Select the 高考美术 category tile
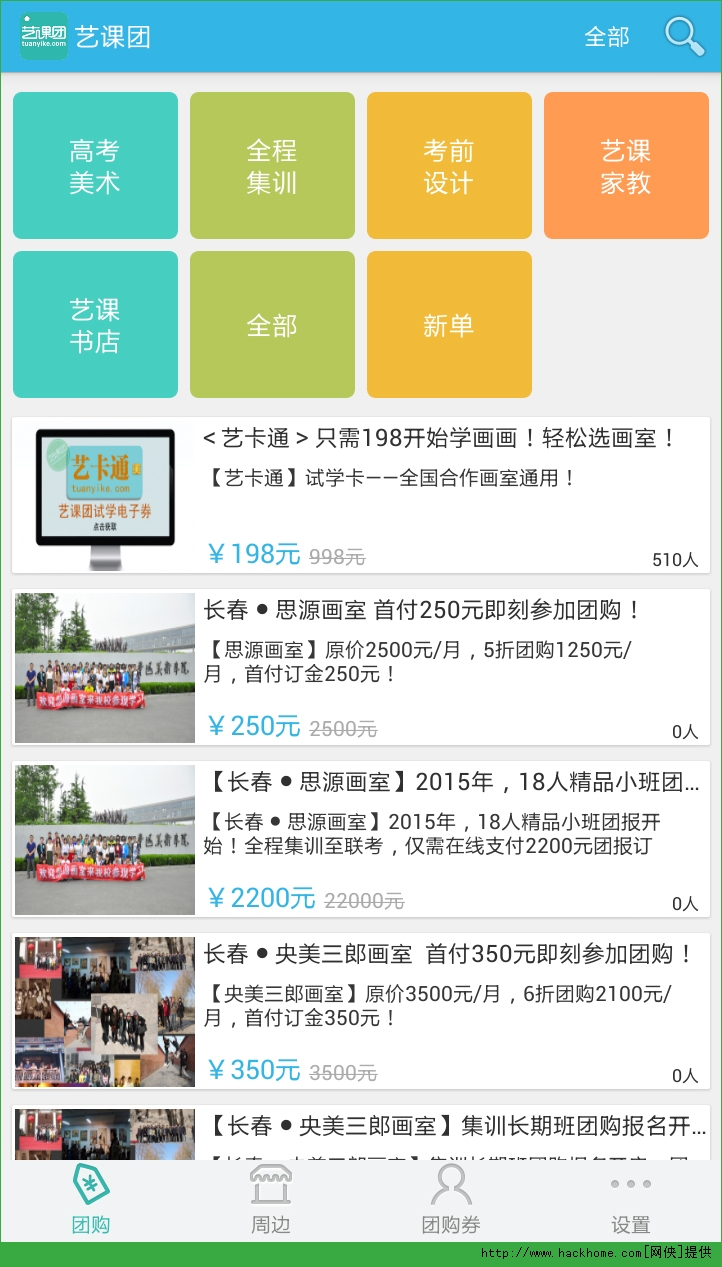This screenshot has height=1267, width=722. point(95,166)
